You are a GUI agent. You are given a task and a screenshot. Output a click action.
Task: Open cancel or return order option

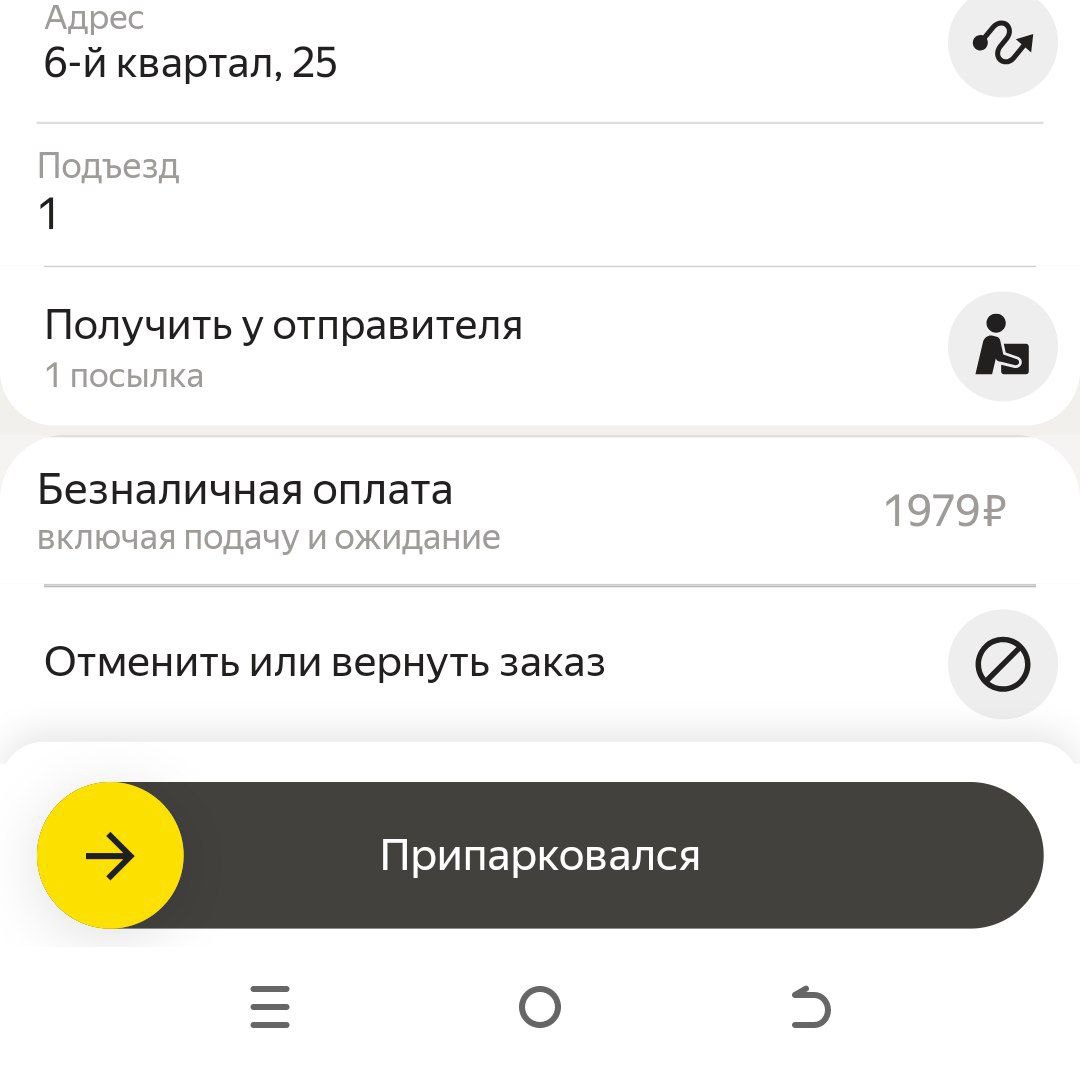[1002, 664]
